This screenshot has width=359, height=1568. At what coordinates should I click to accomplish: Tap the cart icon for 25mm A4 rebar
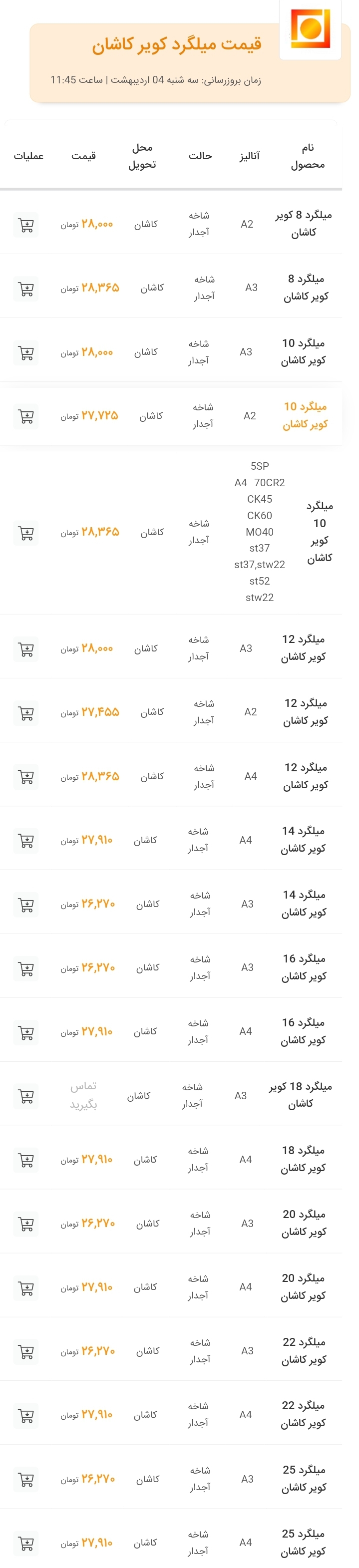[x=26, y=1543]
